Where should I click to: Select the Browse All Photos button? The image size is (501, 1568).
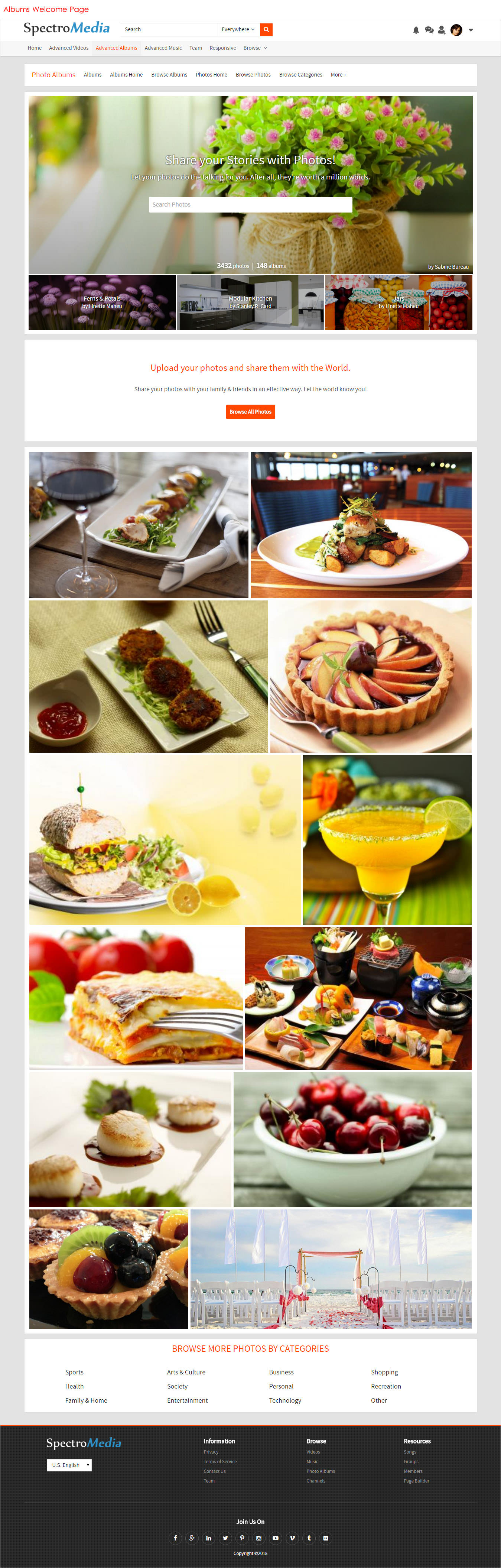pyautogui.click(x=250, y=412)
